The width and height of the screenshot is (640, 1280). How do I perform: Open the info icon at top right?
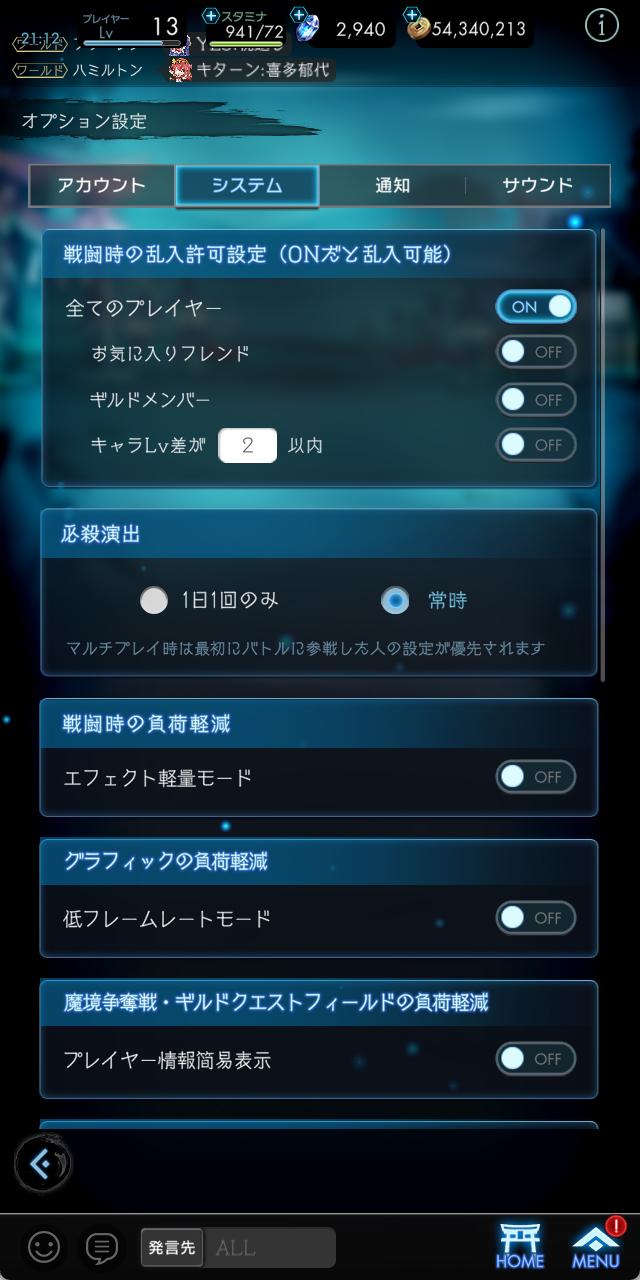[601, 27]
